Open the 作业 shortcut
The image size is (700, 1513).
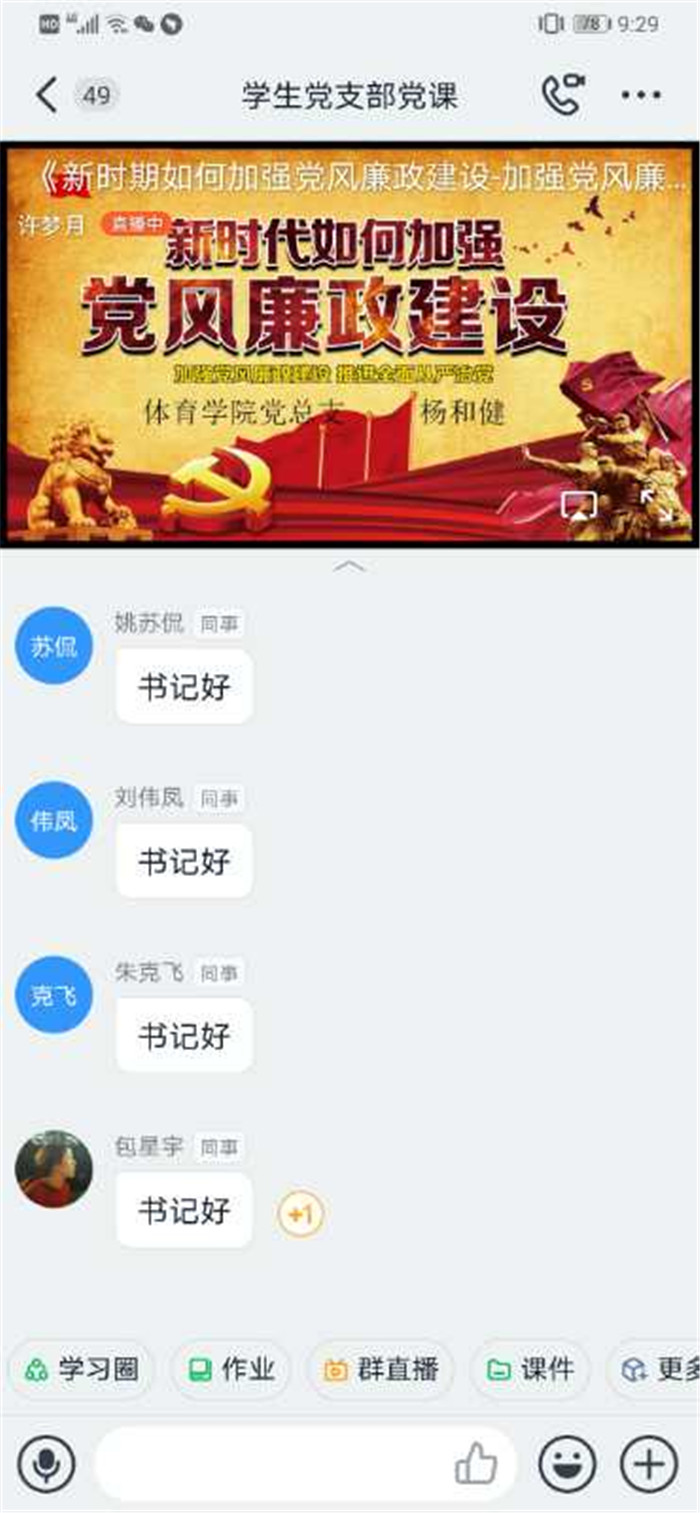pos(232,1369)
